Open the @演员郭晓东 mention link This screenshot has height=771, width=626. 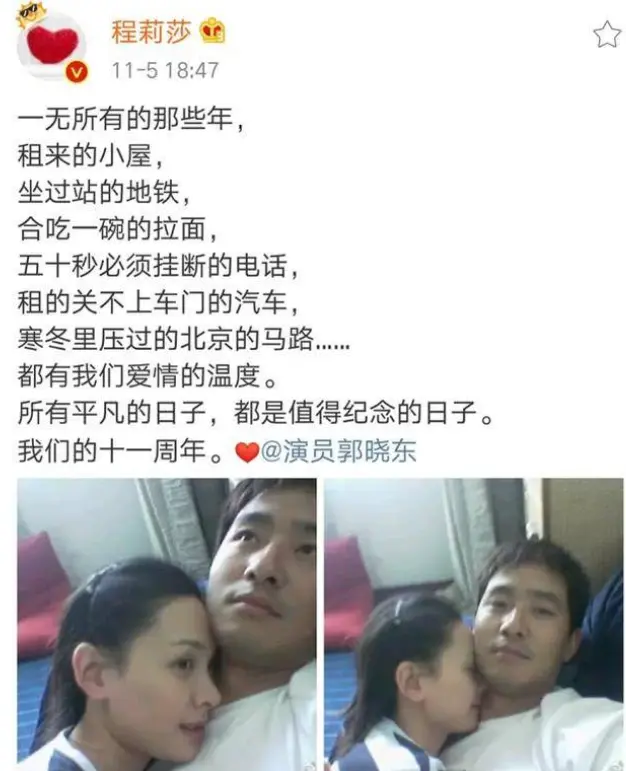[x=338, y=451]
